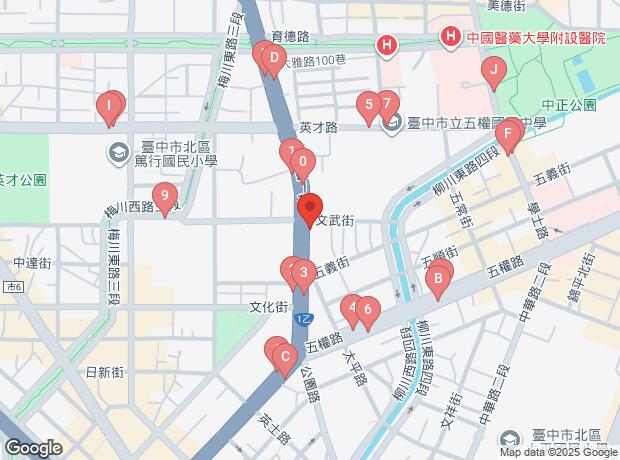Select map marker labeled I
This screenshot has width=620, height=460.
pos(106,106)
